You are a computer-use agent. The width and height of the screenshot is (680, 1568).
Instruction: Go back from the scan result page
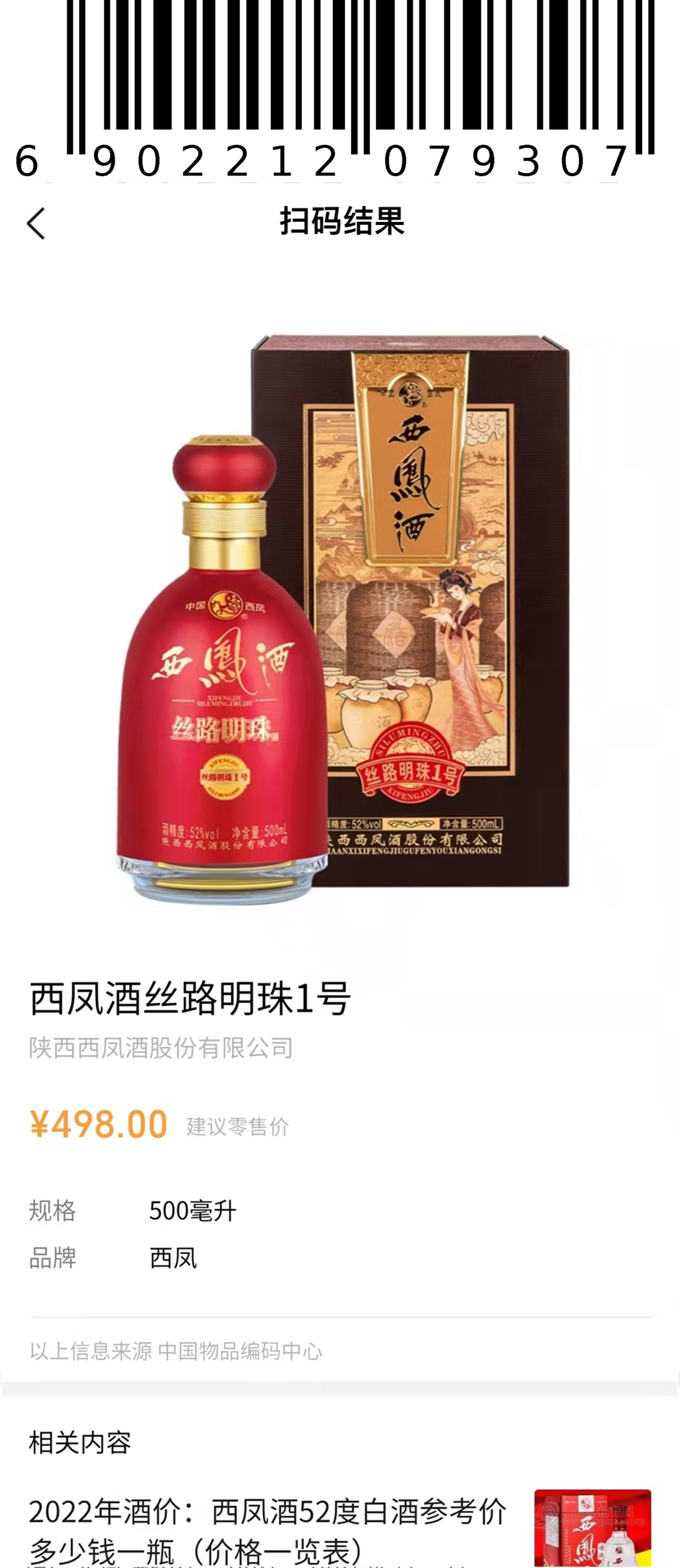pos(36,223)
